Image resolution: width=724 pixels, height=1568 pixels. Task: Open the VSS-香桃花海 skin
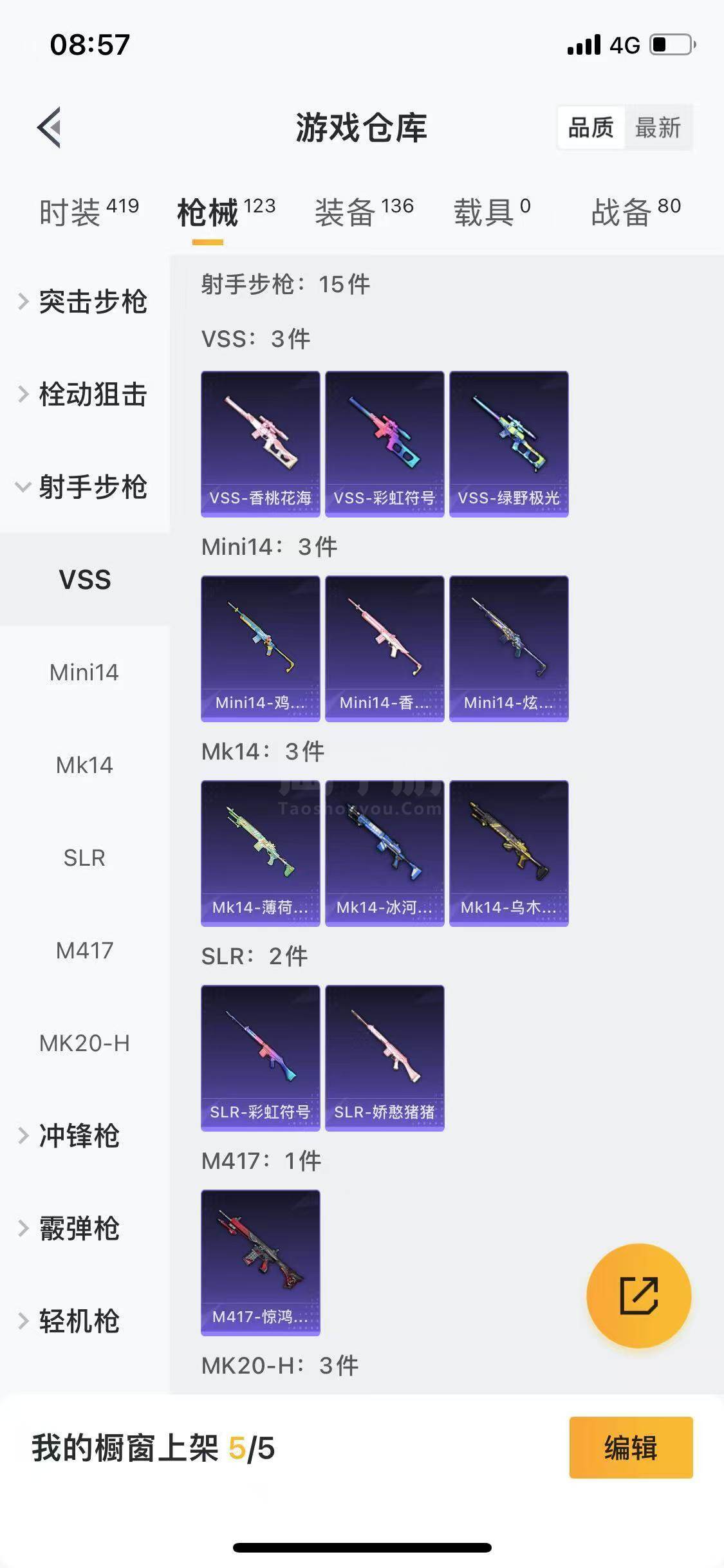260,443
